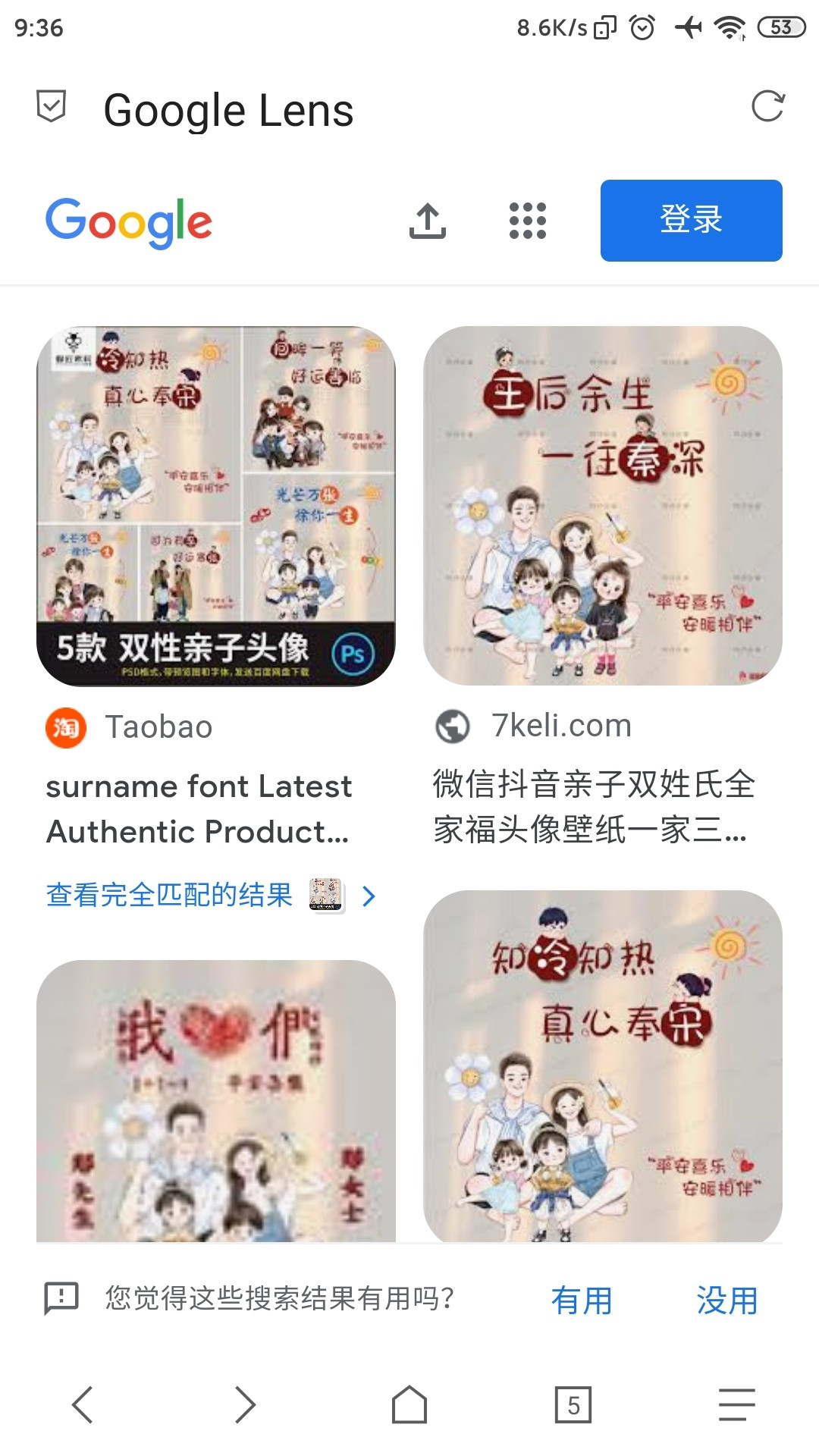Screen dimensions: 819x1456
Task: Tap the Google logo
Action: [129, 221]
